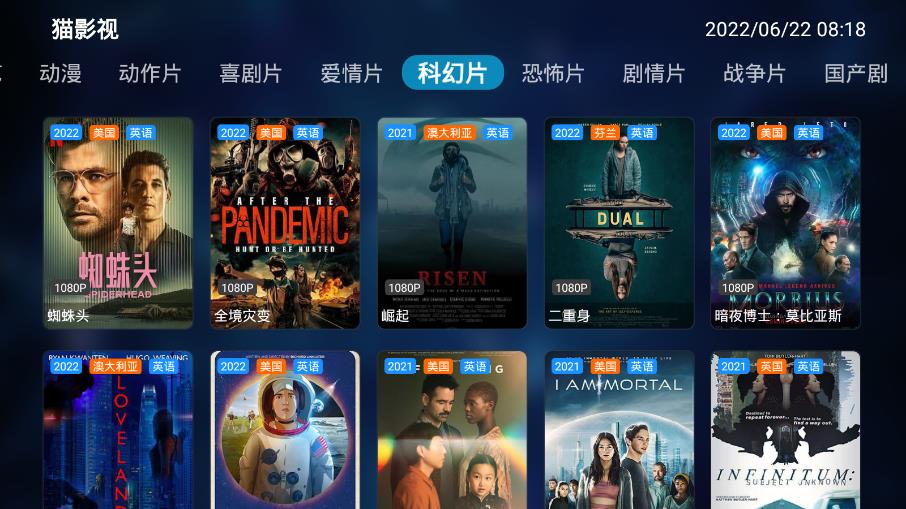The height and width of the screenshot is (509, 906).
Task: Select the 喜剧片 tab
Action: tap(250, 73)
